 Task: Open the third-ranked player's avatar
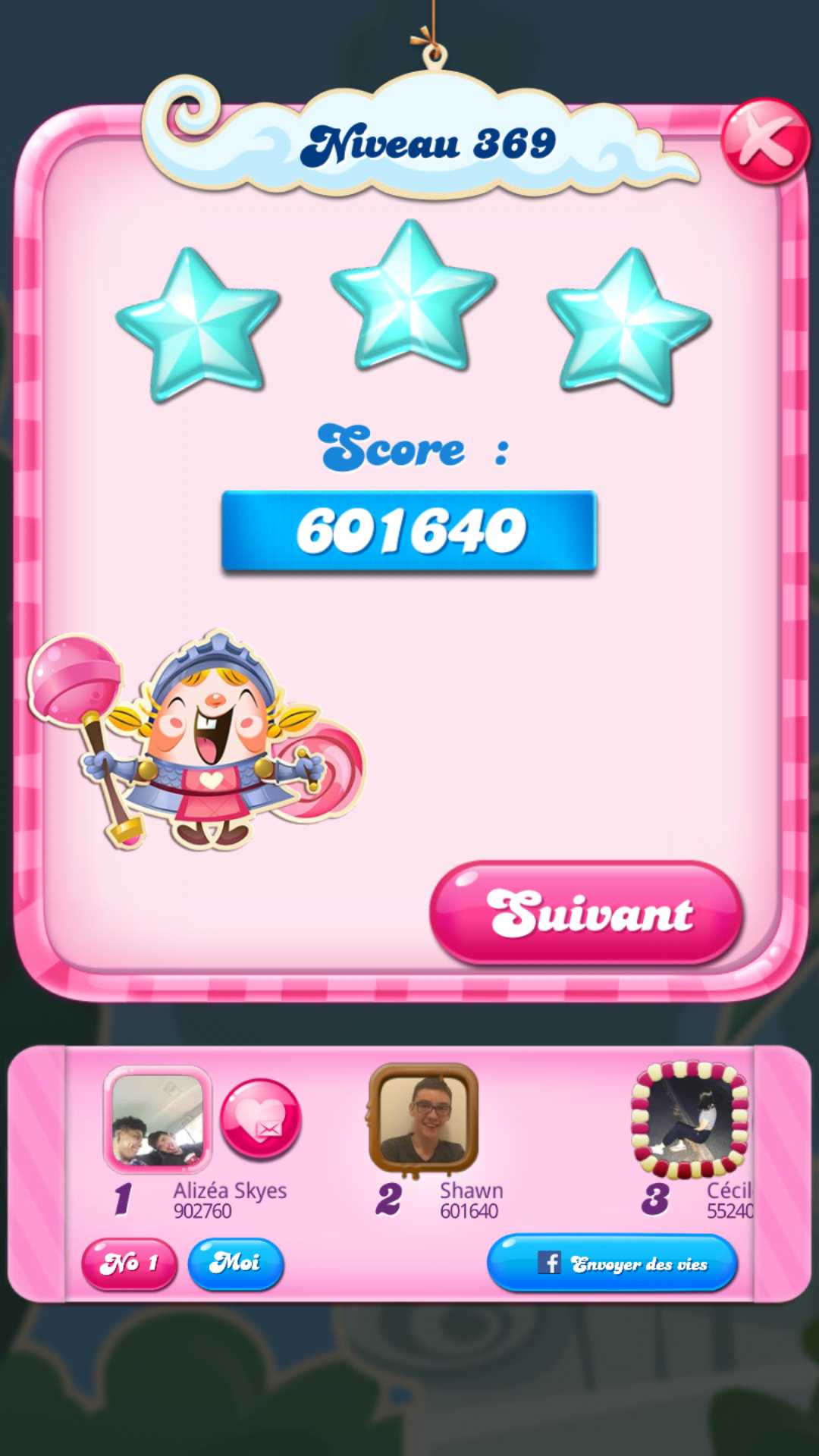coord(690,1119)
